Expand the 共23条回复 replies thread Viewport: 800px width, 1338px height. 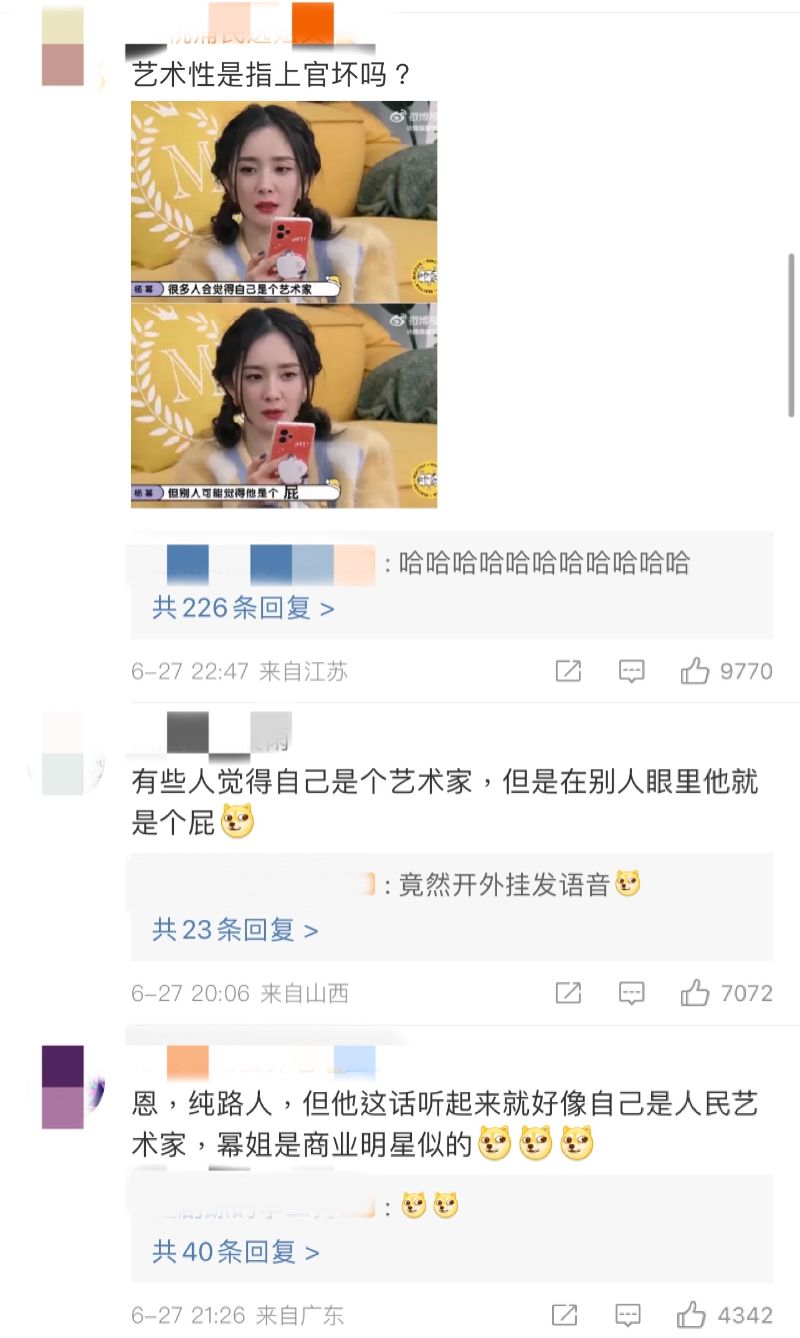tap(235, 930)
